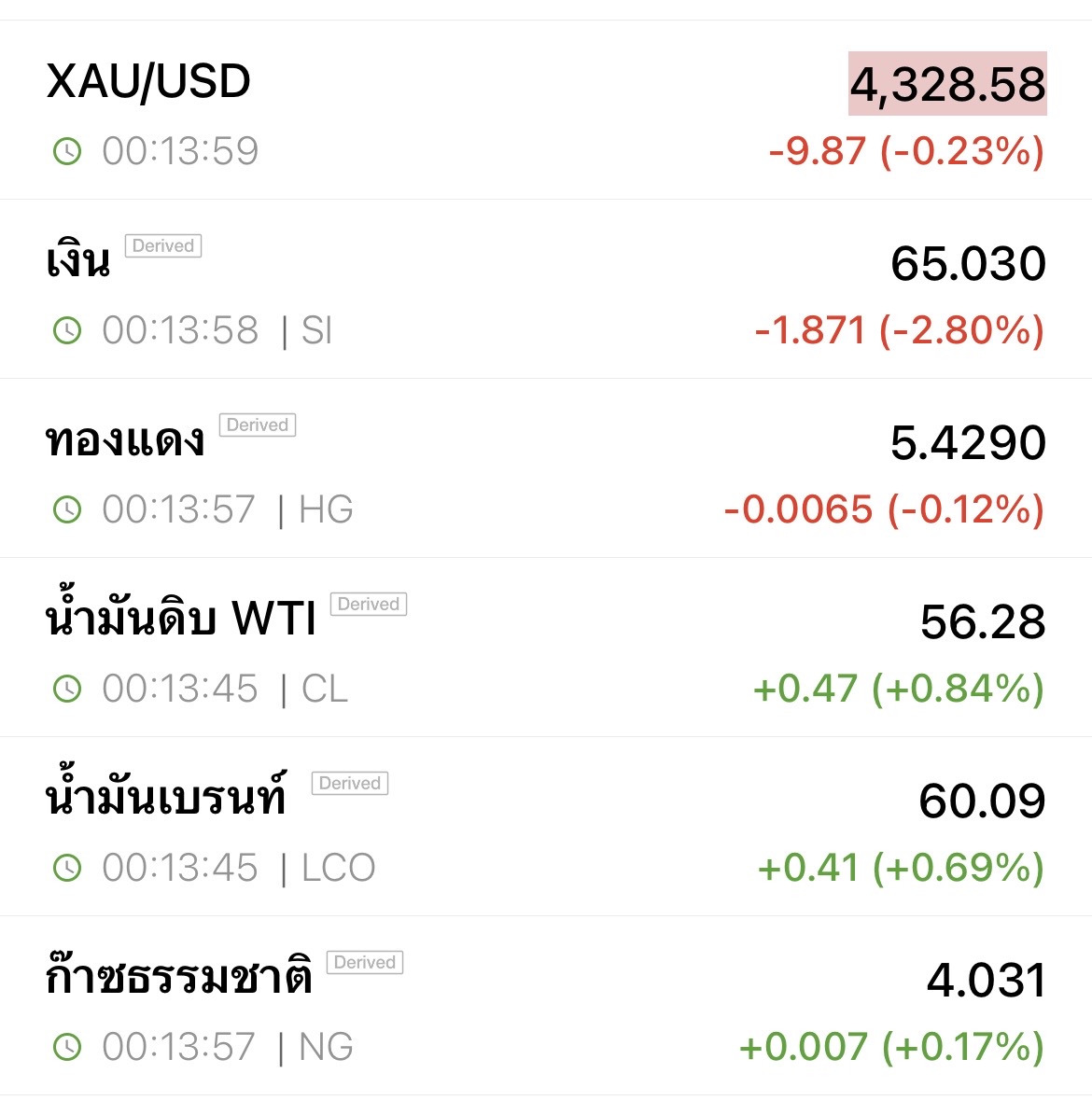This screenshot has width=1092, height=1115.
Task: View น้ำมันดิบ WTI crude details
Action: point(546,648)
